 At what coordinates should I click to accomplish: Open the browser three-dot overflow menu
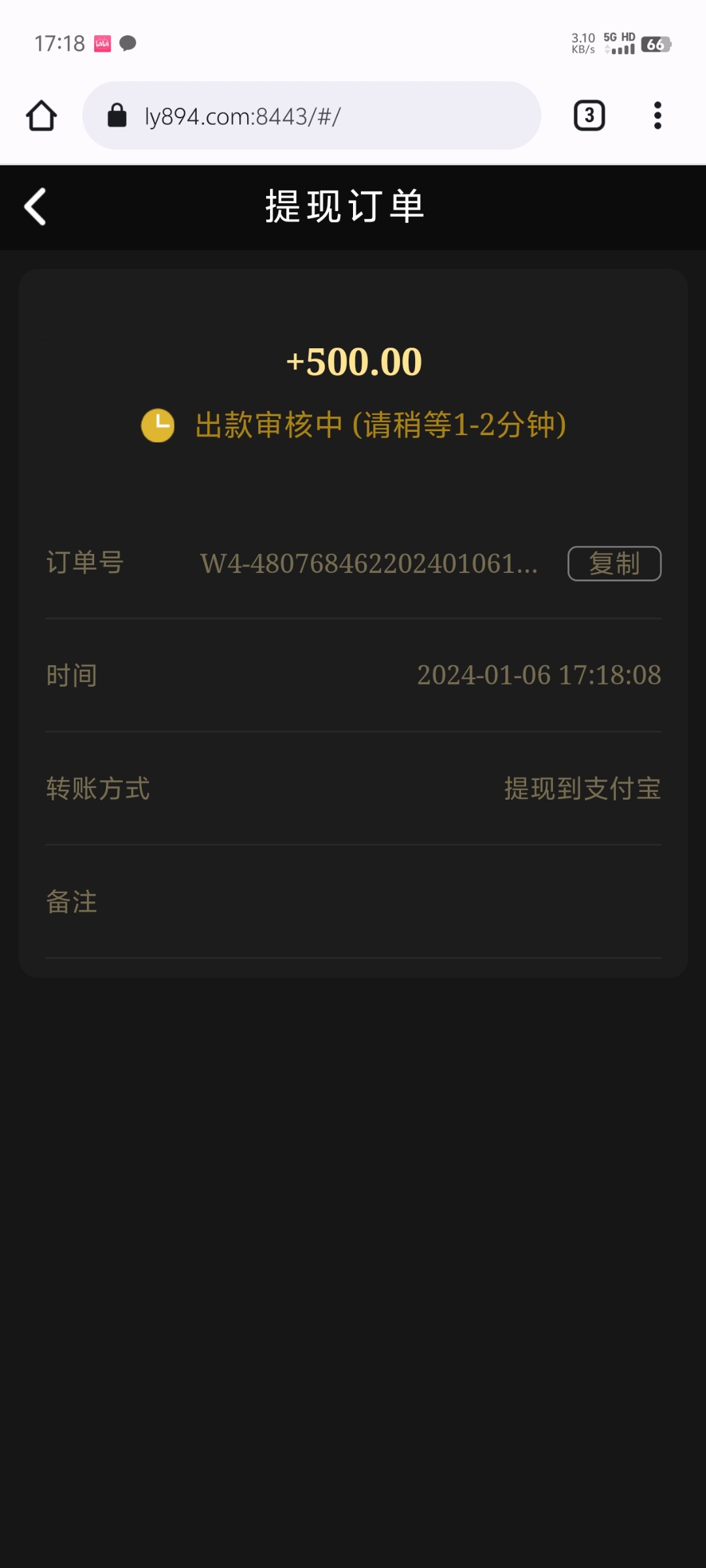coord(656,114)
